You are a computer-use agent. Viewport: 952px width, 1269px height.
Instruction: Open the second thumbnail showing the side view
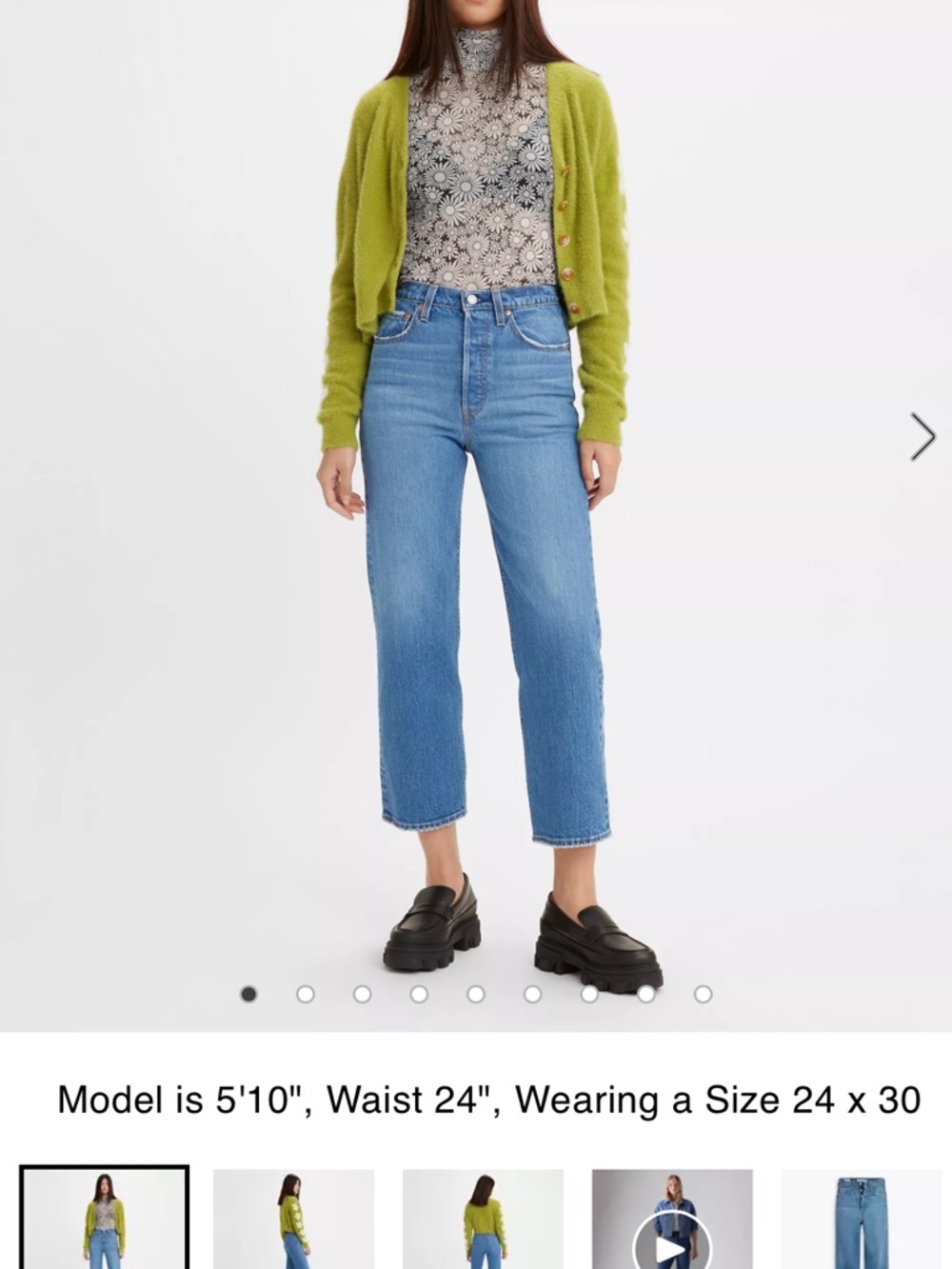[293, 1219]
